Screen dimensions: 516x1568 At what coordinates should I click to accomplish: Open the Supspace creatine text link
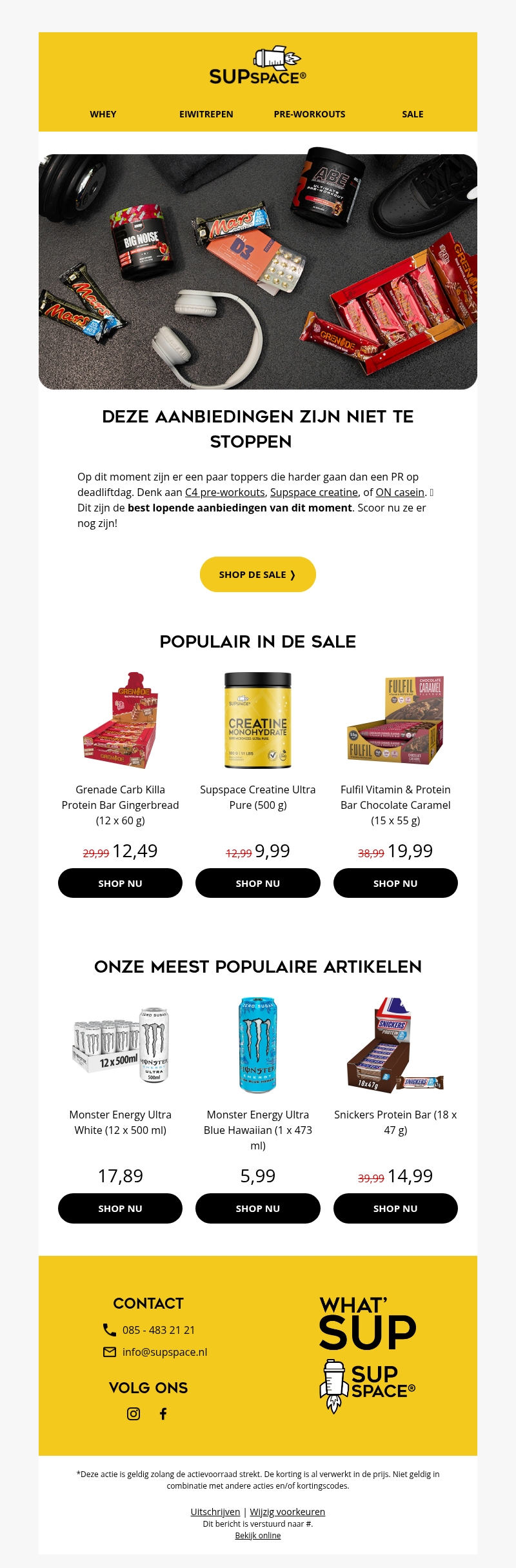click(x=314, y=492)
